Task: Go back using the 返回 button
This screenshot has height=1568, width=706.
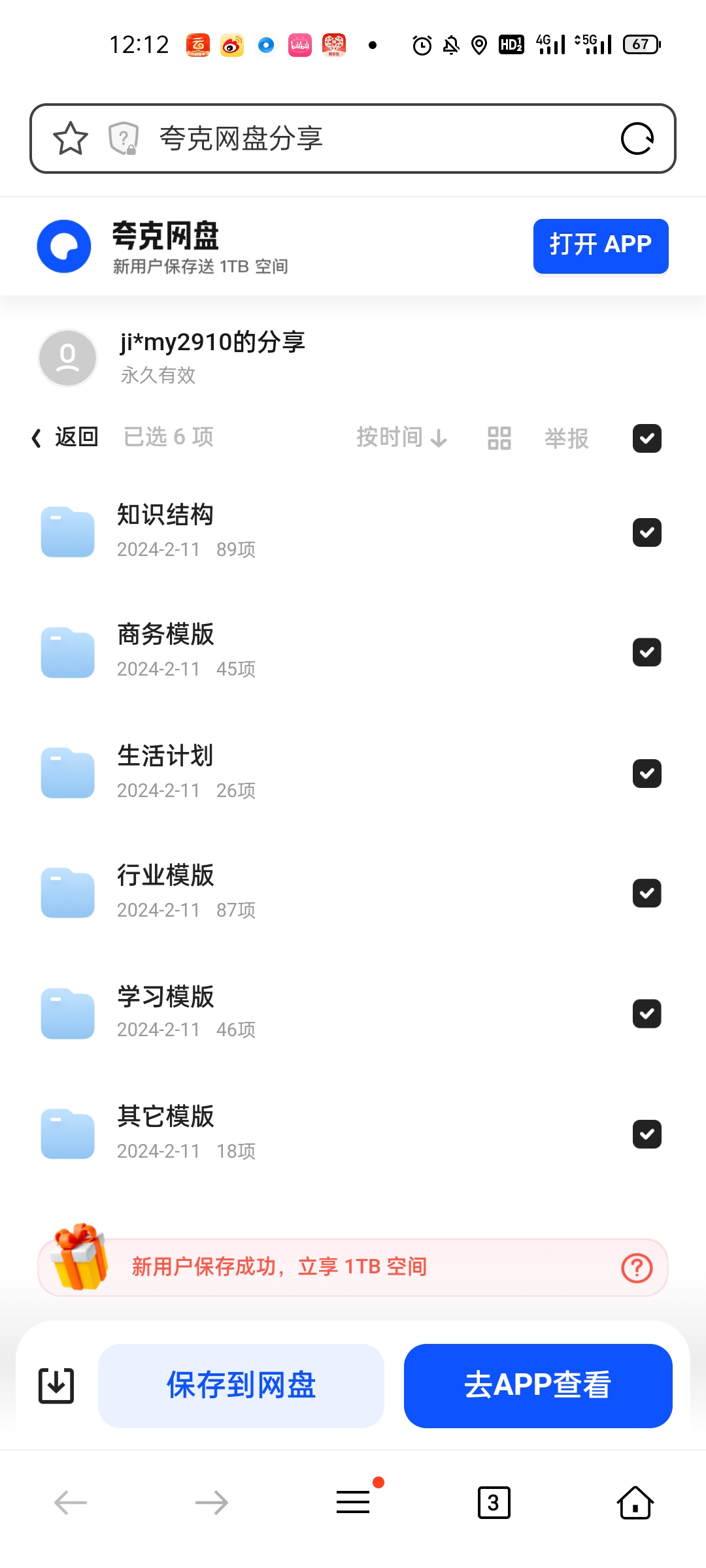Action: [65, 437]
